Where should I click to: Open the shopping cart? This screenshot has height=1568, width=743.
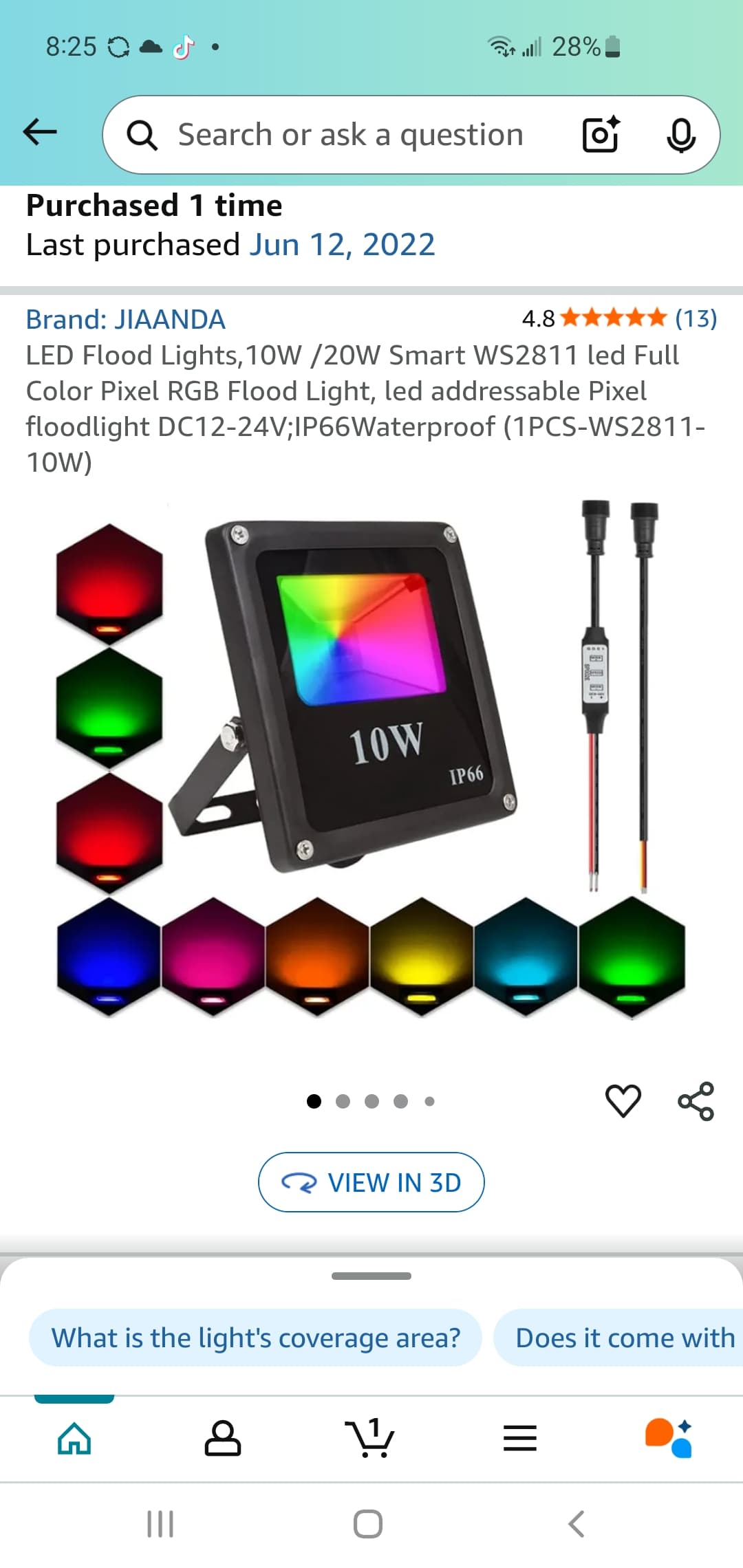pyautogui.click(x=370, y=1437)
